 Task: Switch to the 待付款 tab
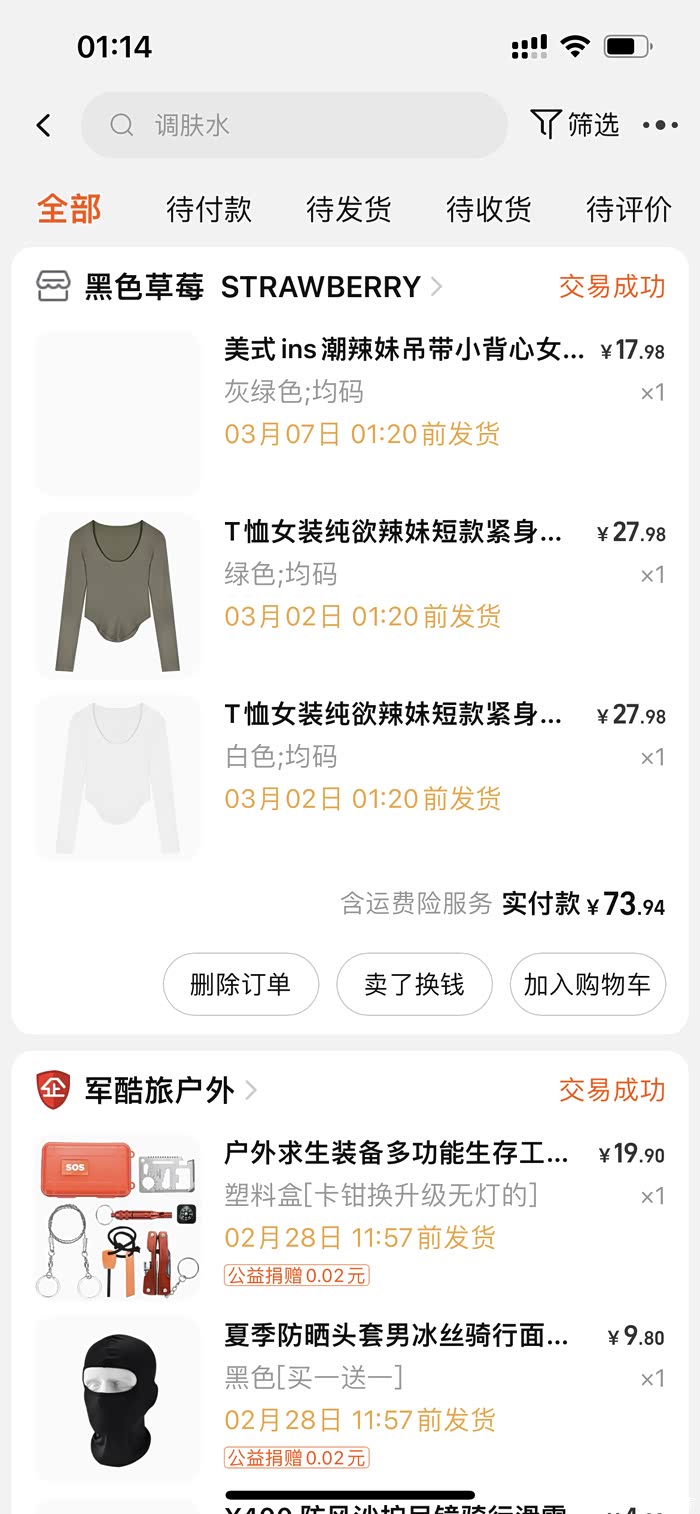209,209
